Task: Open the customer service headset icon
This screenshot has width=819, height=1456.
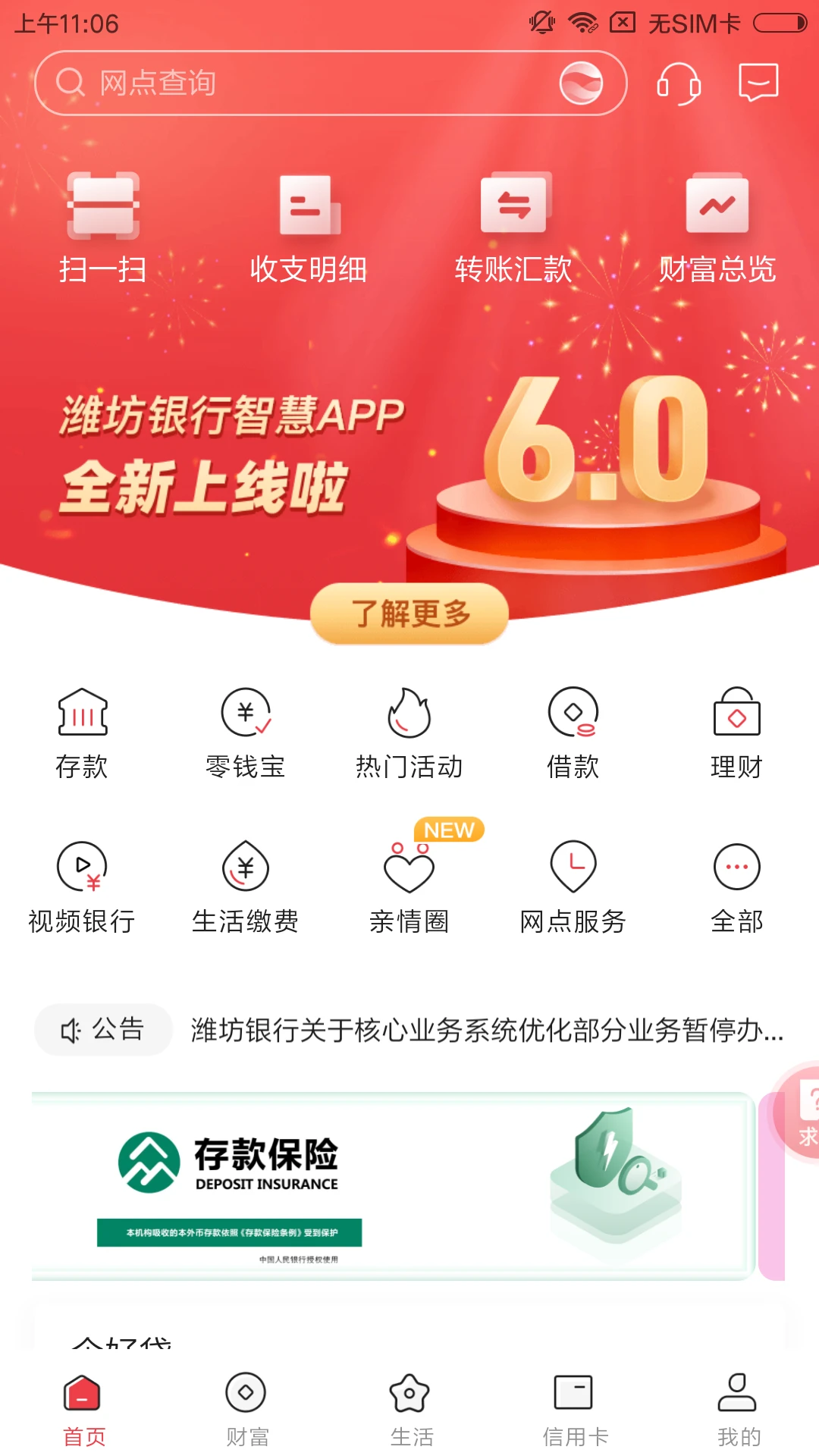Action: pos(679,83)
